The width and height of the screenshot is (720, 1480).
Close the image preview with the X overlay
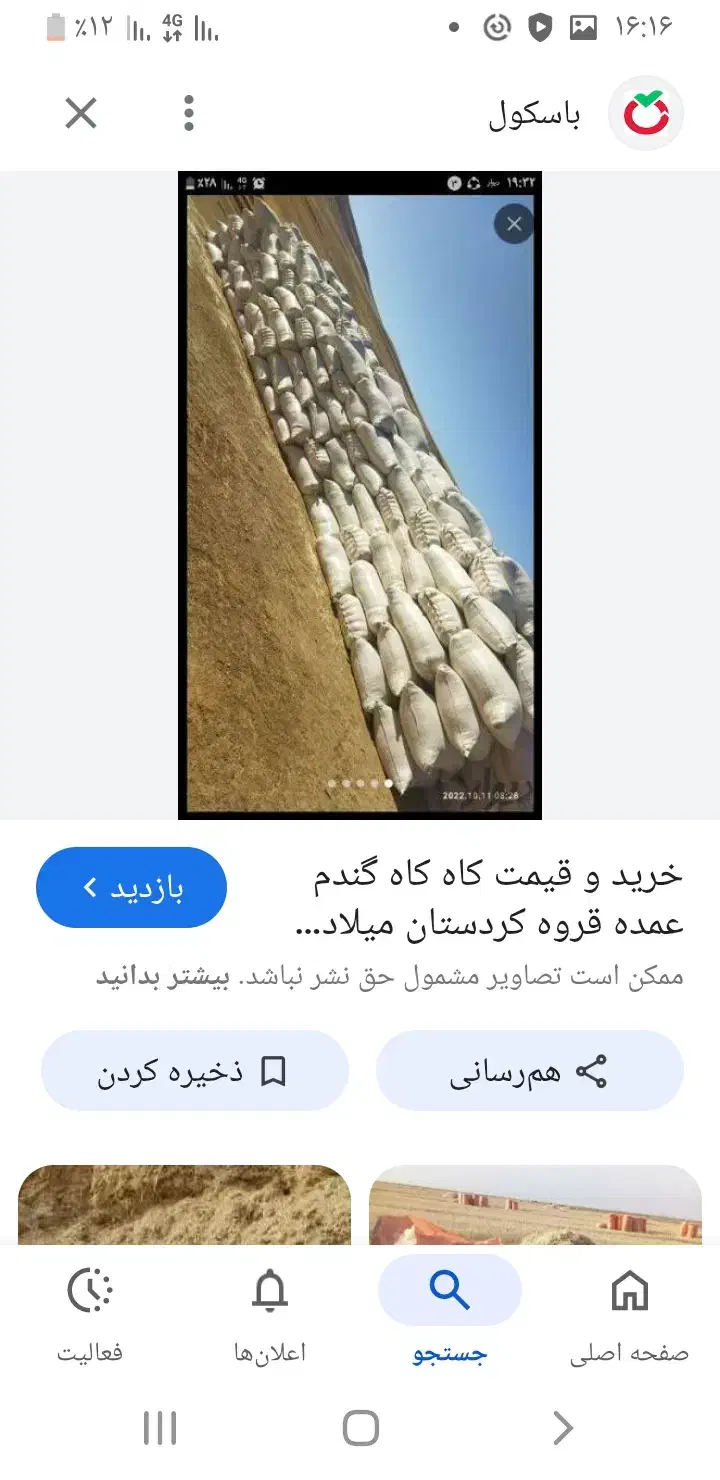pyautogui.click(x=513, y=224)
